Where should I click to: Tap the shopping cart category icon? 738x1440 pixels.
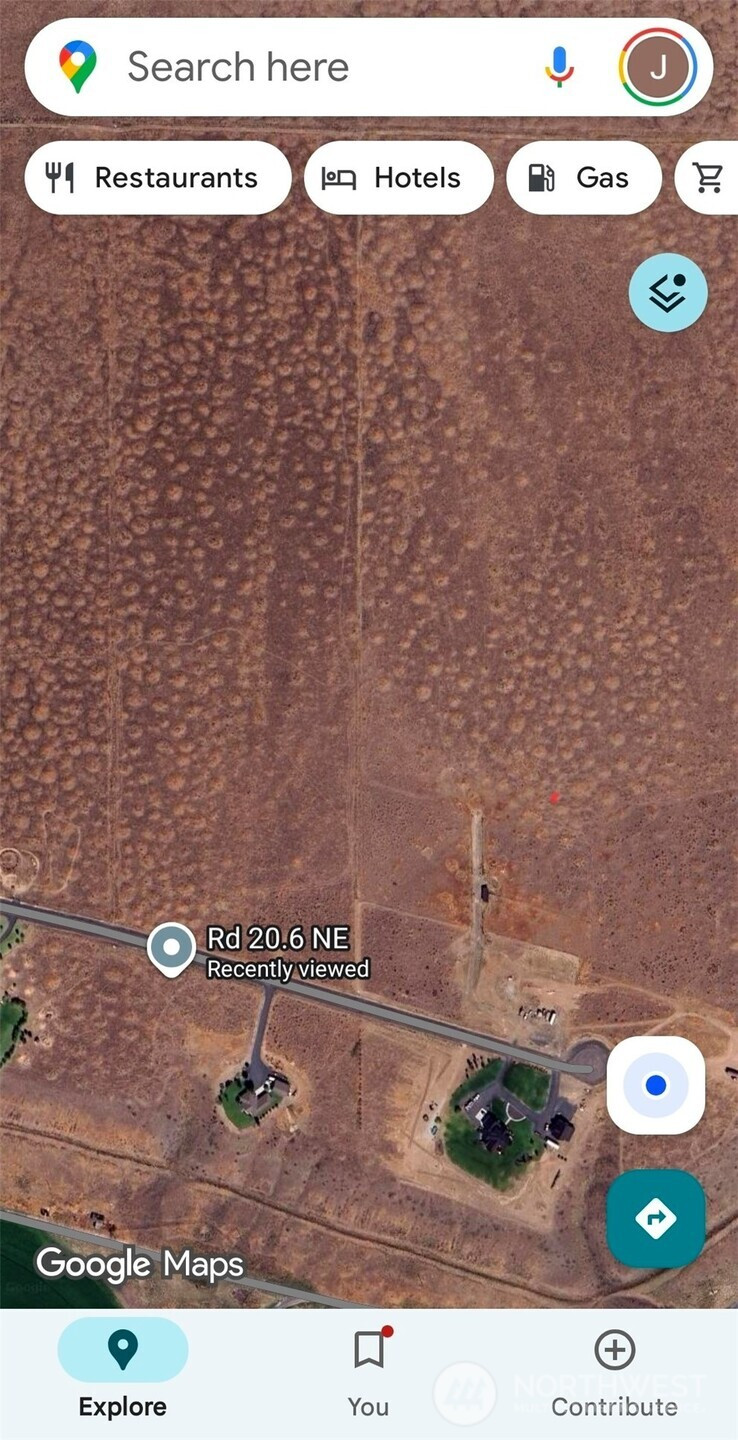coord(708,177)
